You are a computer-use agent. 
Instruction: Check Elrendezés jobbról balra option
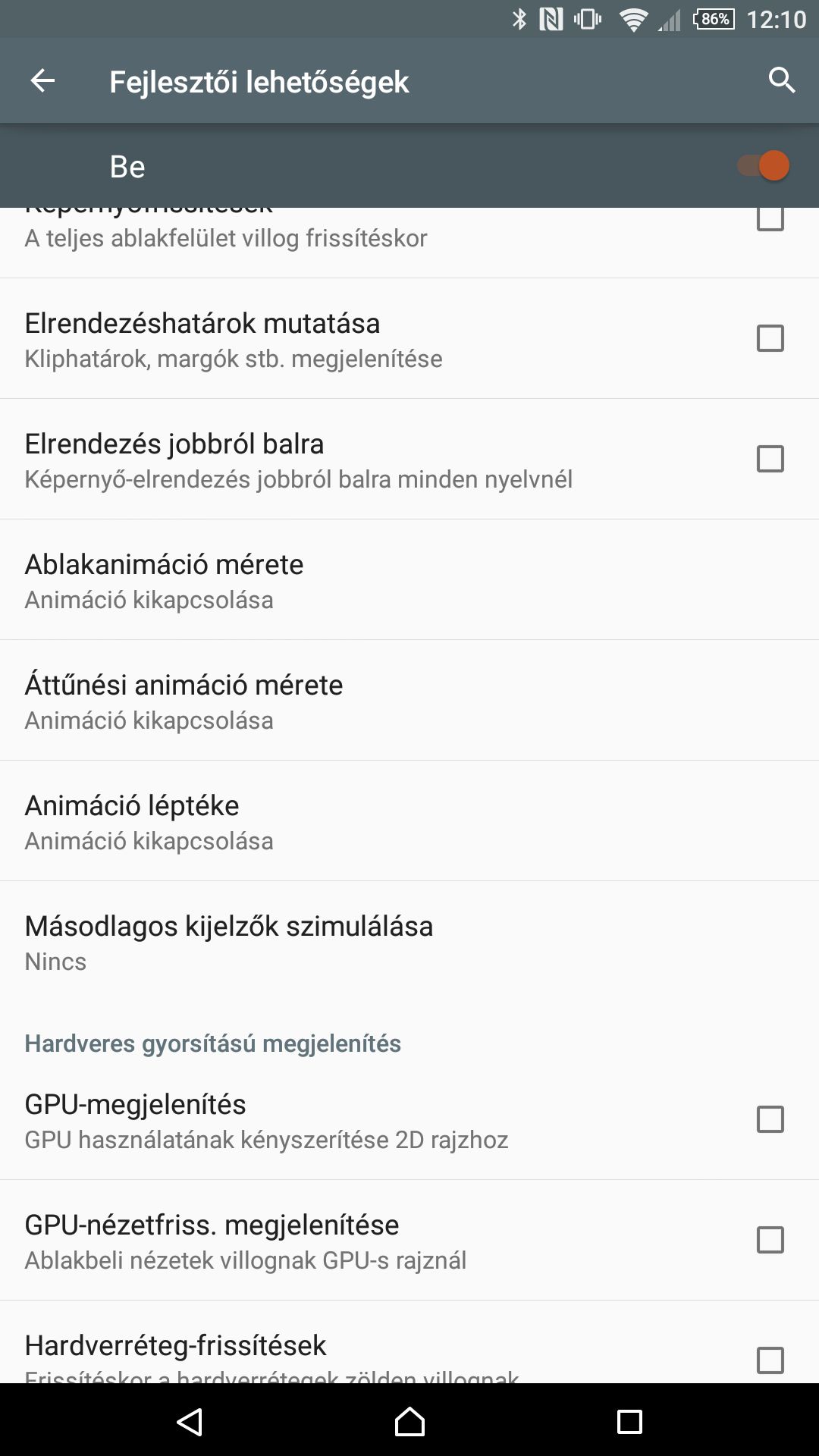coord(770,459)
